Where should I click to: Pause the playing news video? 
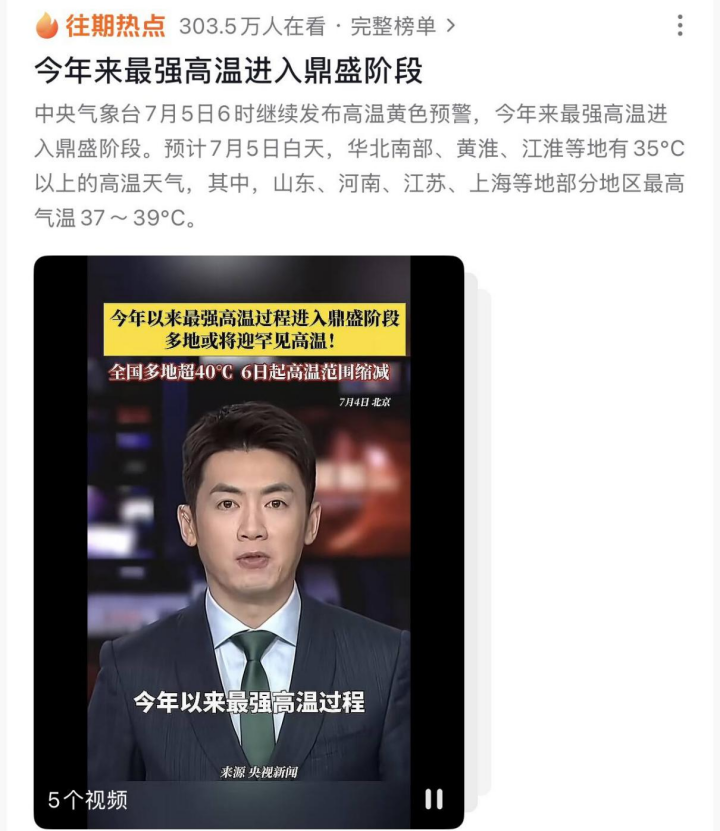pos(434,798)
